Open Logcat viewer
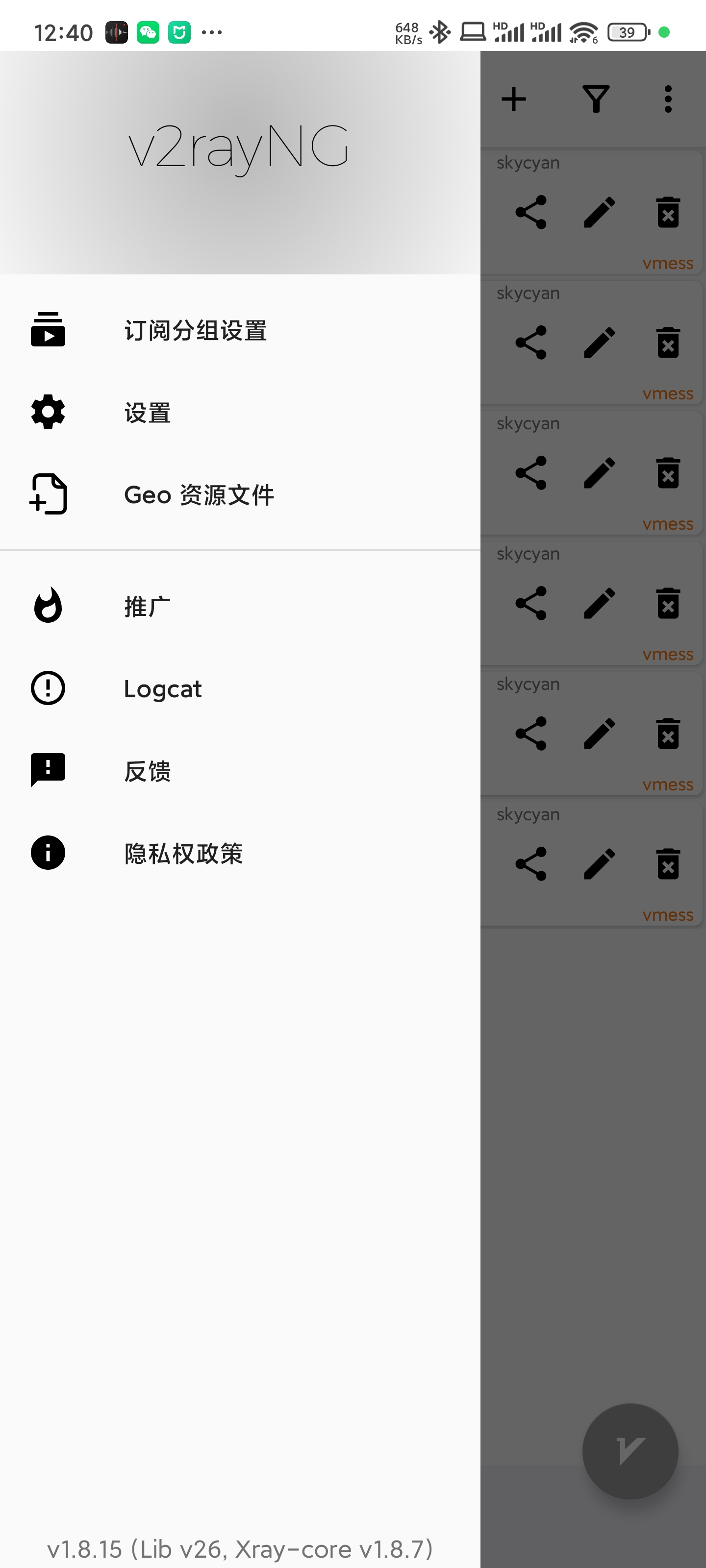Viewport: 706px width, 1568px height. [163, 689]
